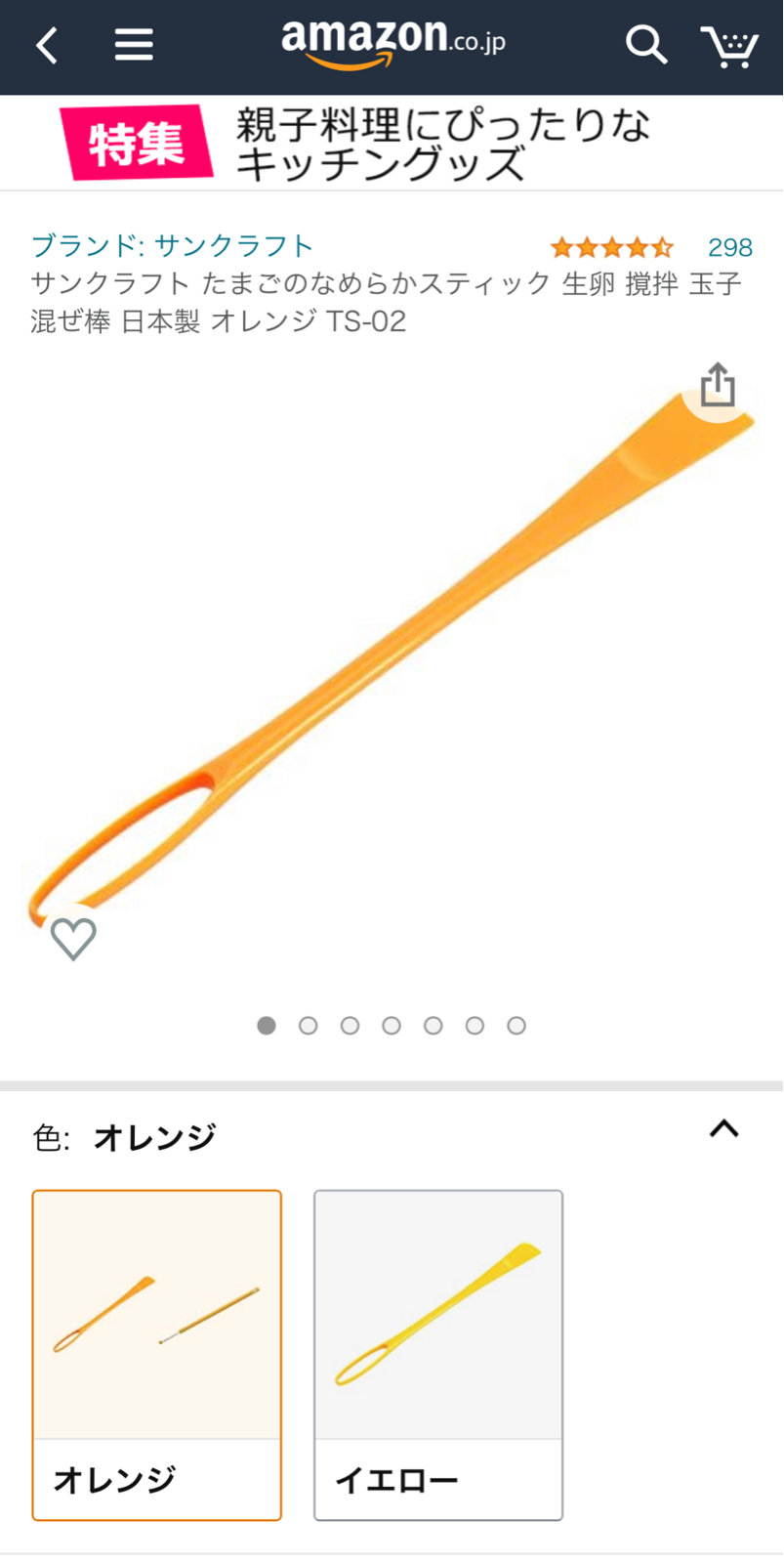Go to Amazon.co.jp home via logo
Viewport: 784px width, 1563px height.
click(x=392, y=43)
